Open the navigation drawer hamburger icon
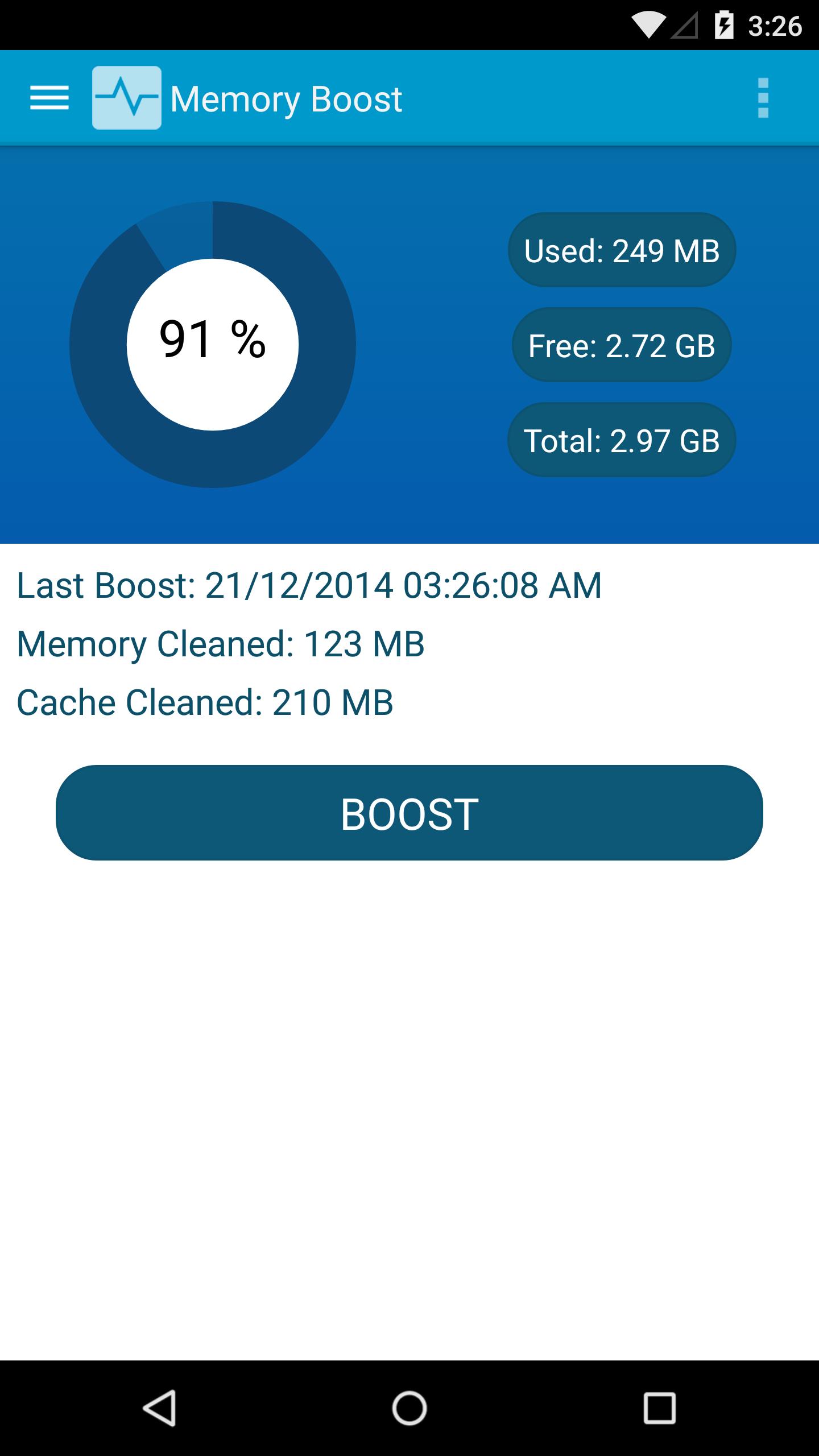Screen dimensions: 819x1456 coord(50,98)
